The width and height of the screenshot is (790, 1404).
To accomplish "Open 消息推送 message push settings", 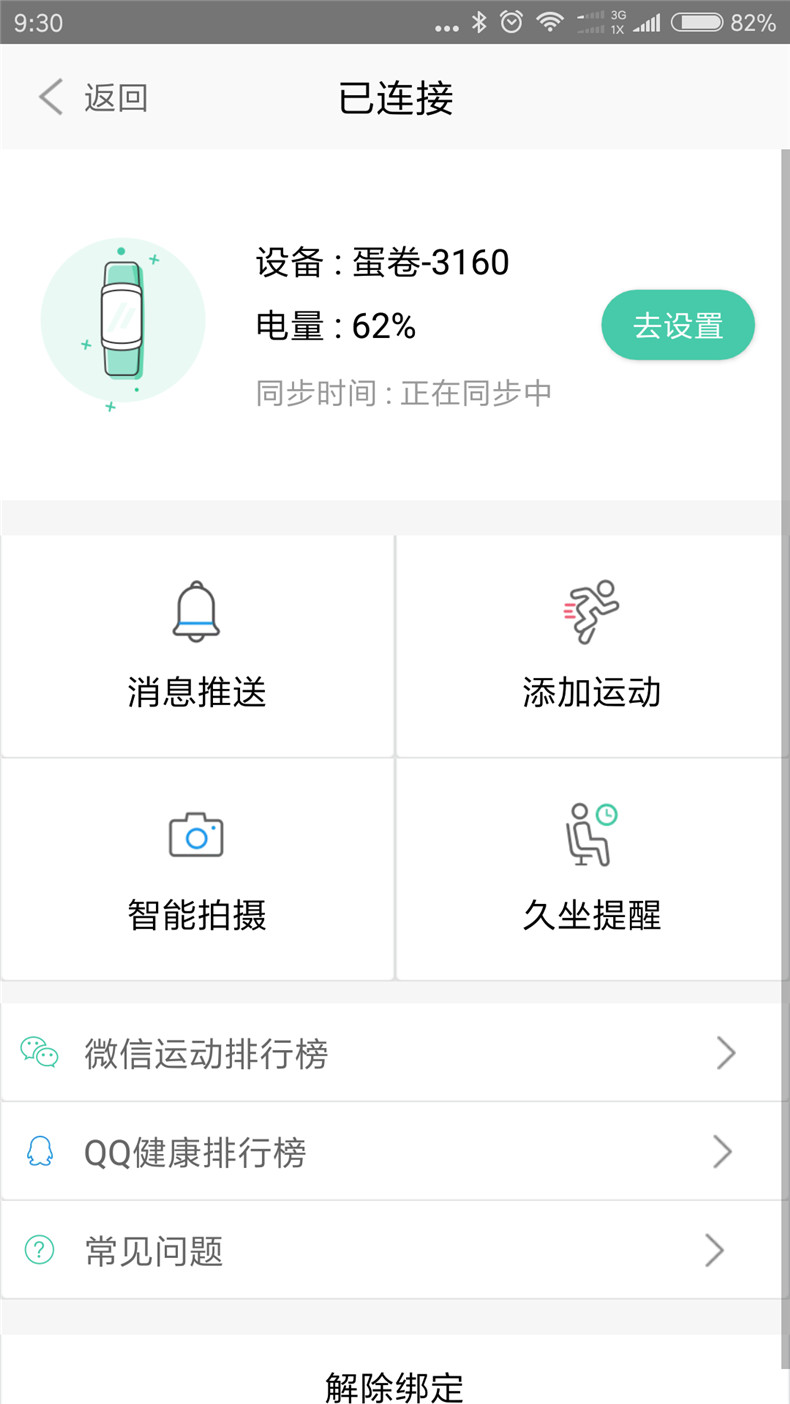I will click(197, 646).
